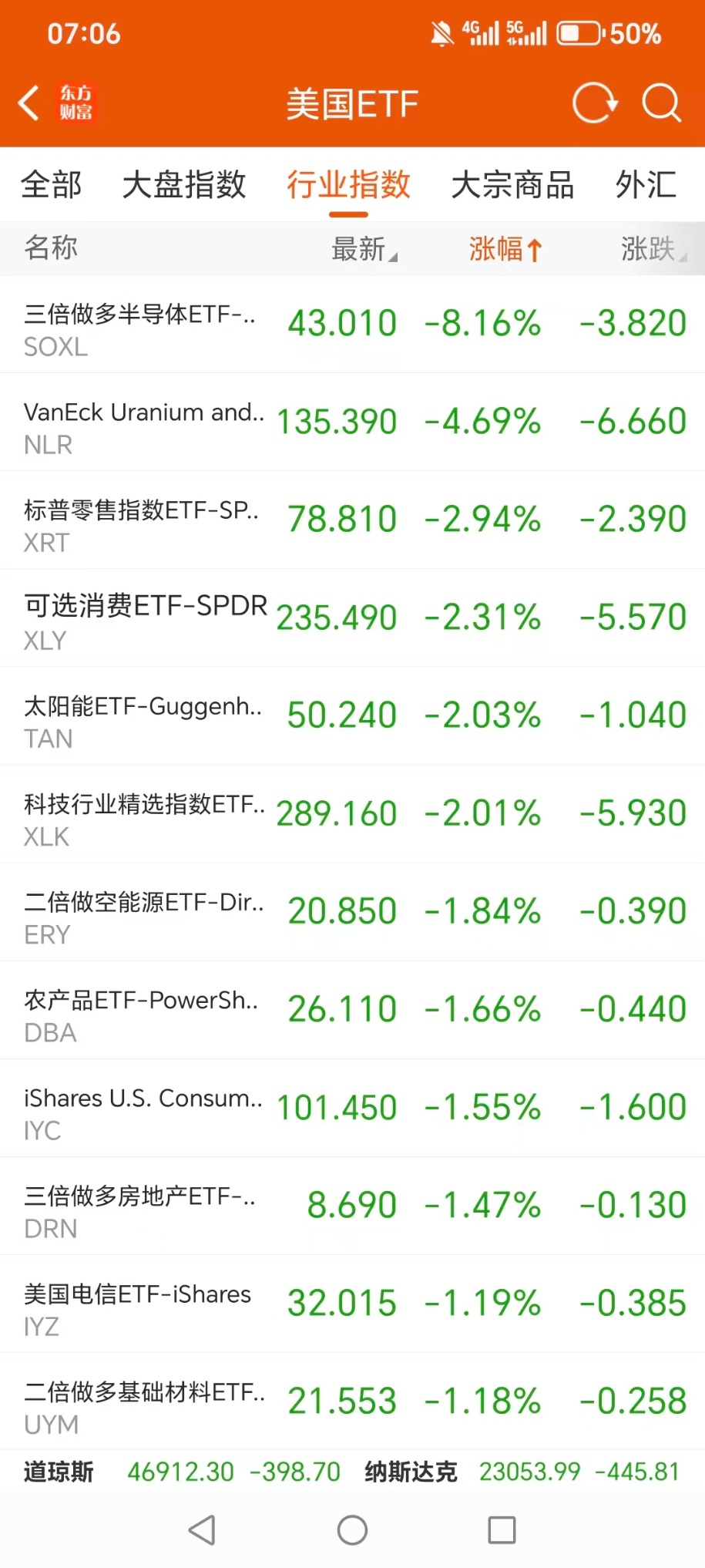The width and height of the screenshot is (705, 1568).
Task: Select the 大宗商品 tab
Action: [512, 185]
